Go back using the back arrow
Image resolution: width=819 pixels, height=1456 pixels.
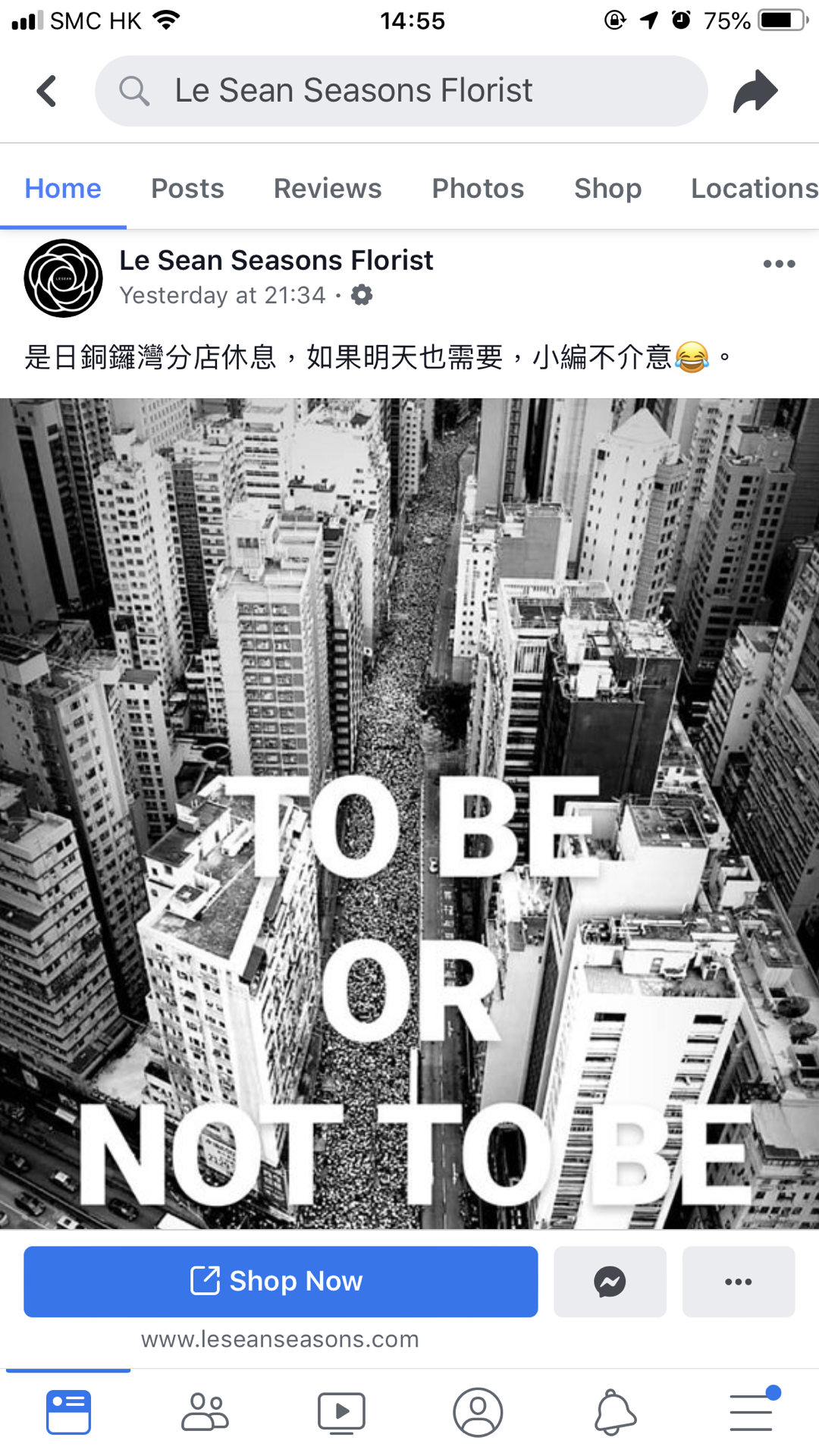(x=47, y=91)
